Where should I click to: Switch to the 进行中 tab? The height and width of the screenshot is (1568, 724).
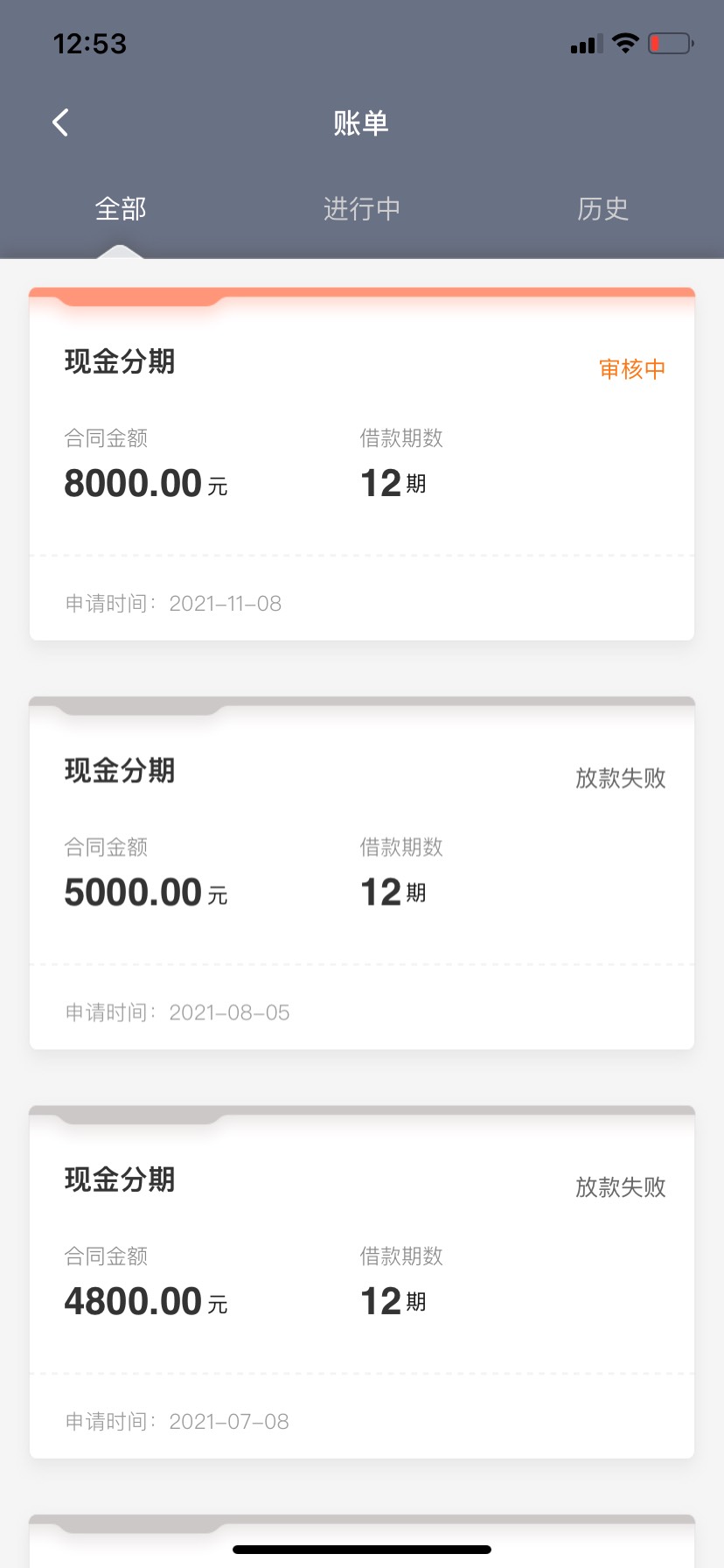click(362, 209)
